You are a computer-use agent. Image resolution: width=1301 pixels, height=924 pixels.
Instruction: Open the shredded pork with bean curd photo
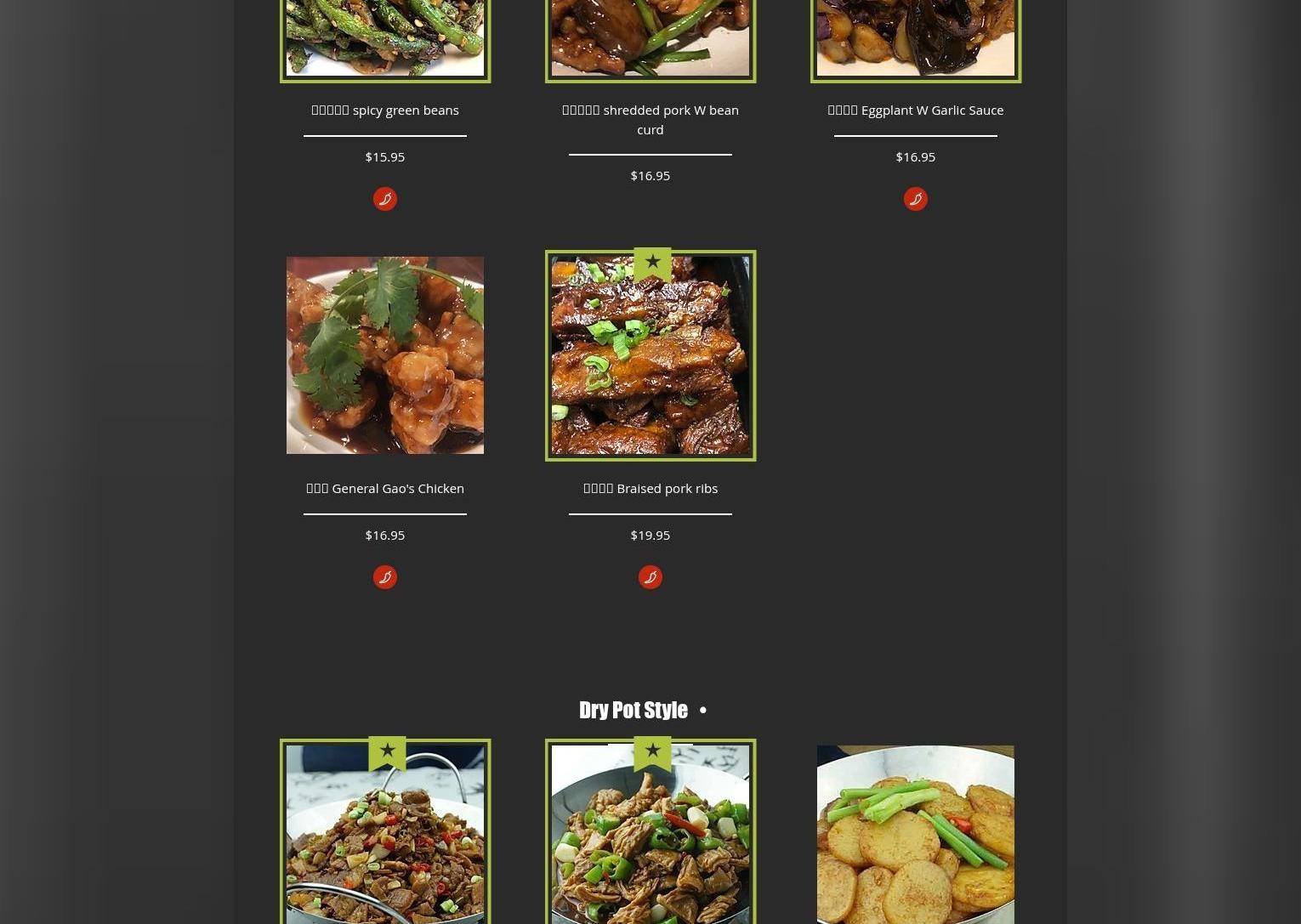(650, 39)
